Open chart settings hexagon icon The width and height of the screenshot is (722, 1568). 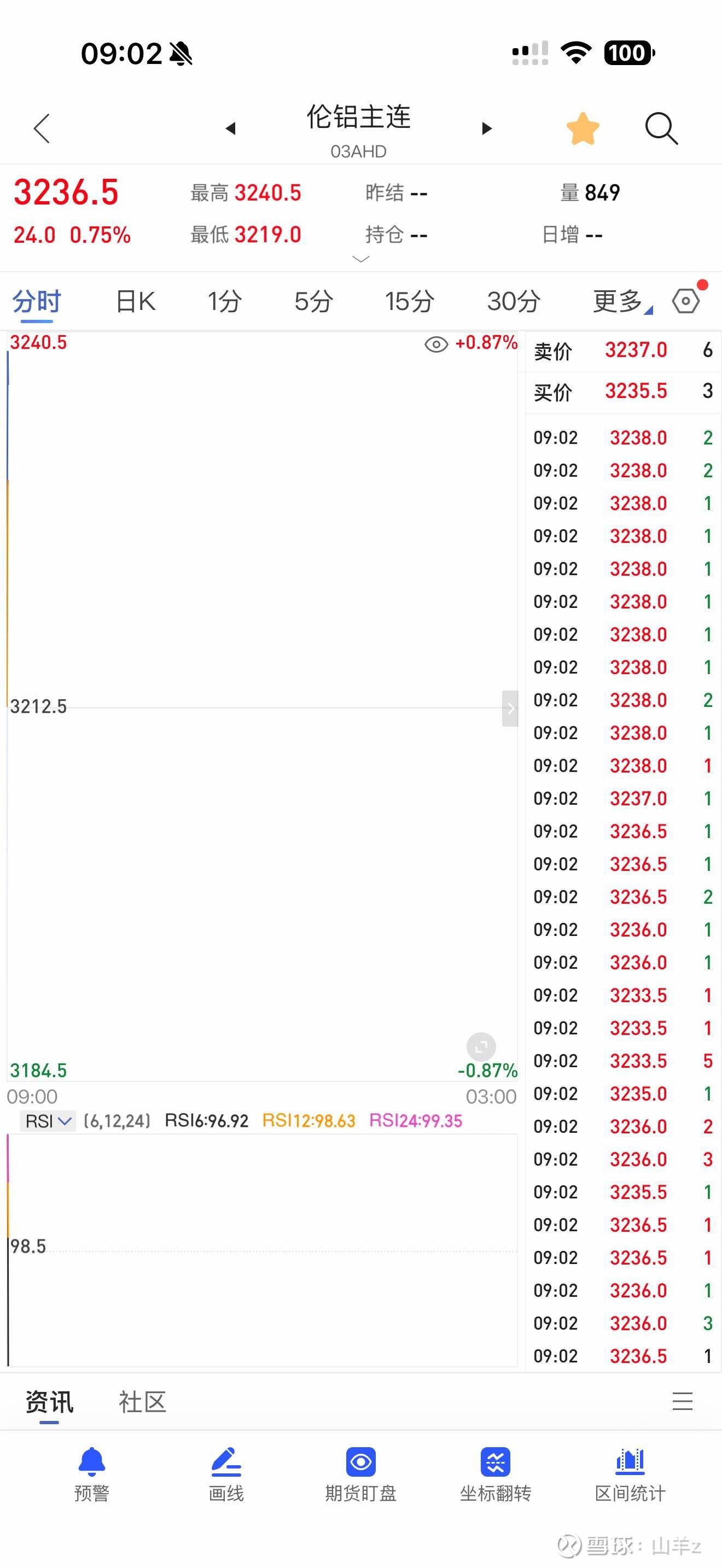(x=686, y=301)
